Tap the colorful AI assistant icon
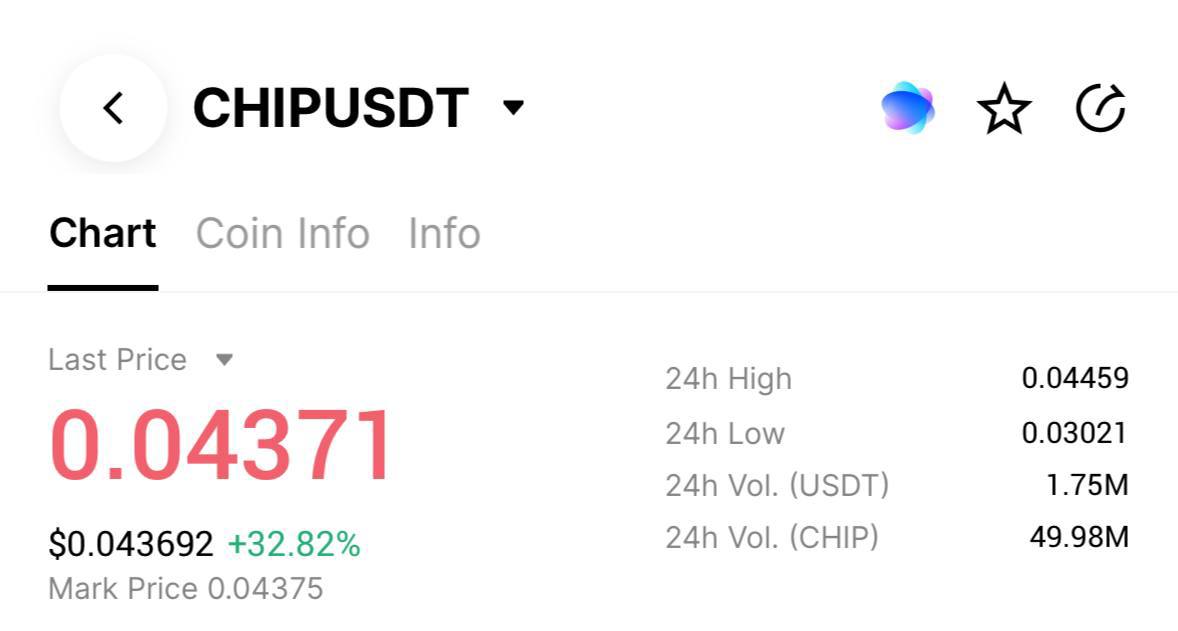This screenshot has width=1178, height=631. (x=908, y=108)
